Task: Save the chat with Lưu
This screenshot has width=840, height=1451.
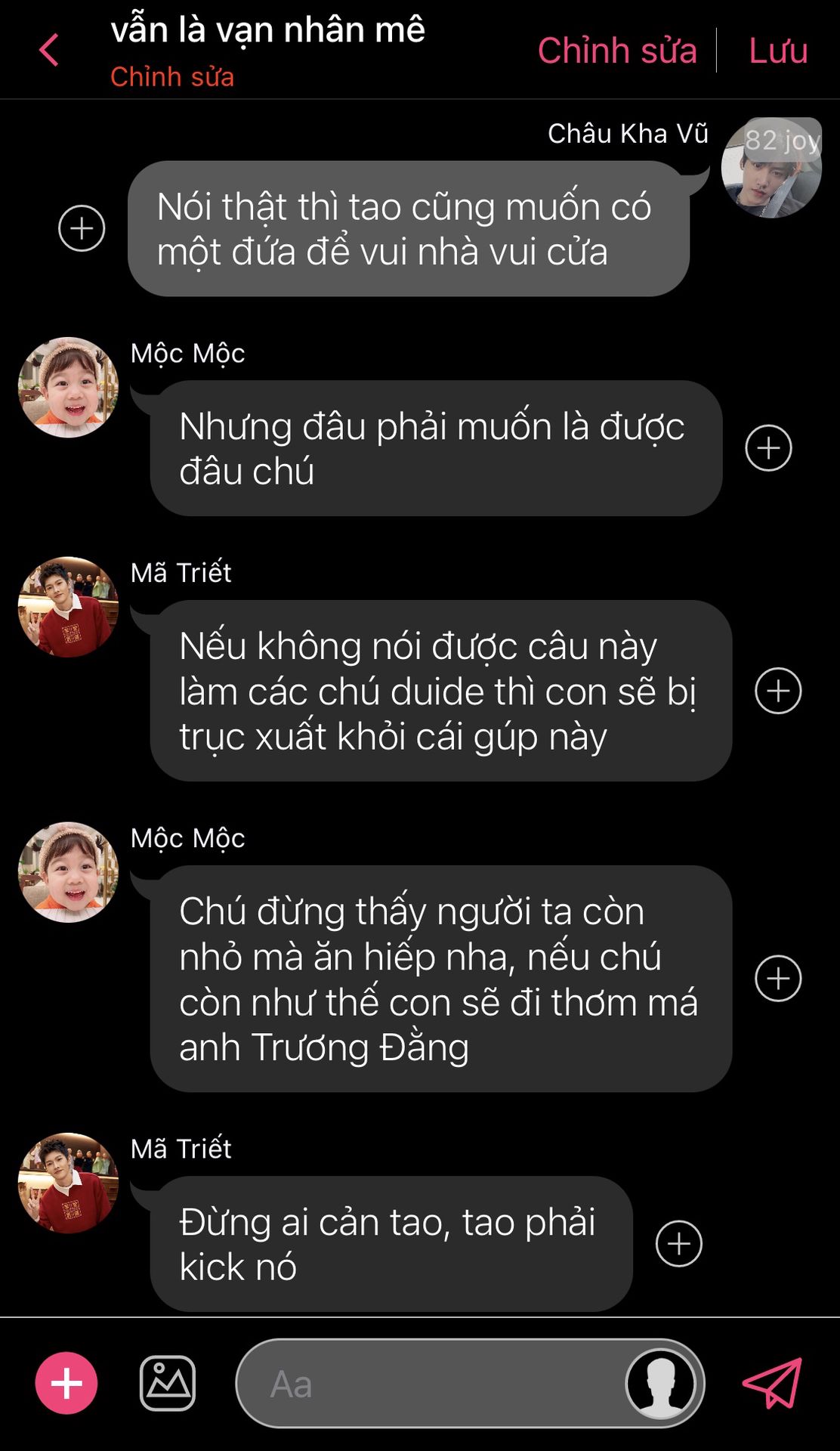Action: pos(778,51)
